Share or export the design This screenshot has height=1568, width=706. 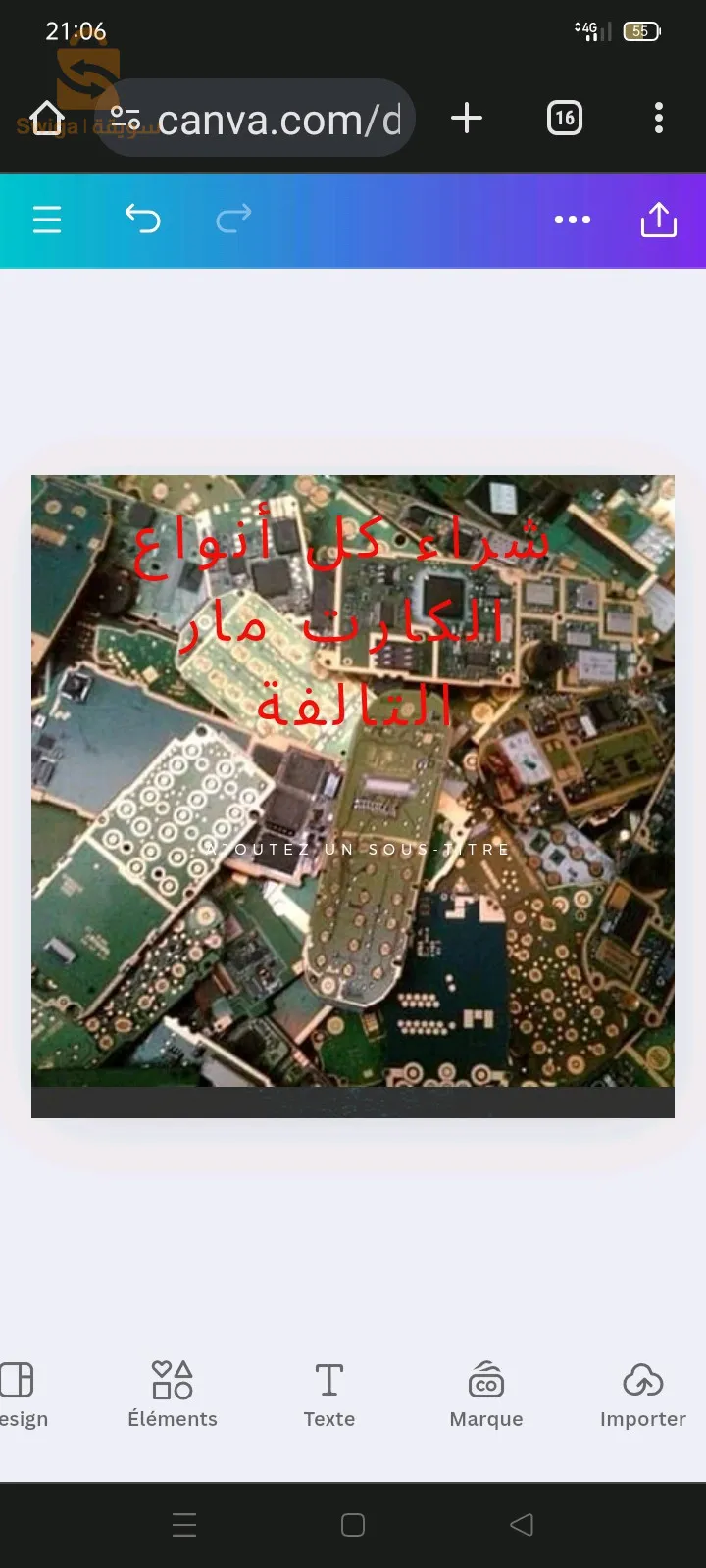658,220
